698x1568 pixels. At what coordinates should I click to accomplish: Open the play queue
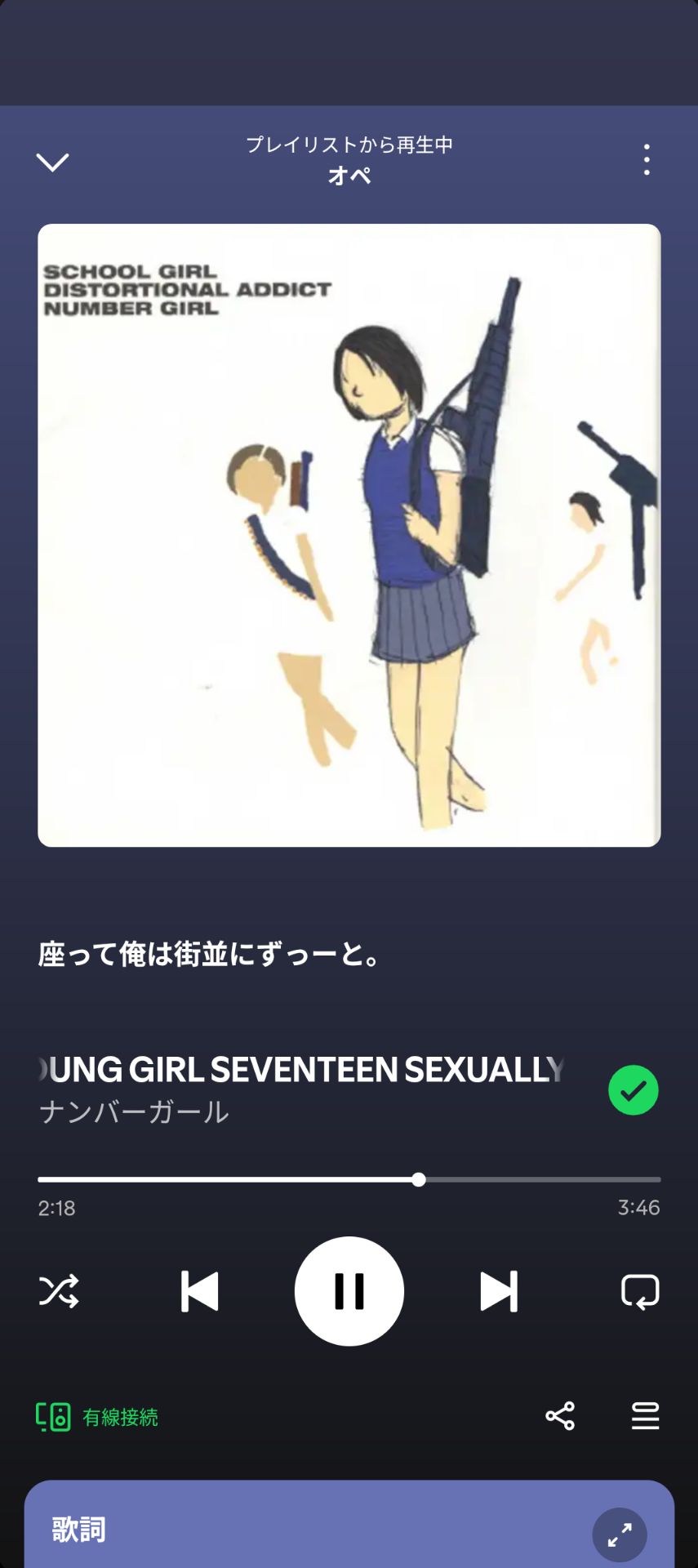tap(644, 1417)
